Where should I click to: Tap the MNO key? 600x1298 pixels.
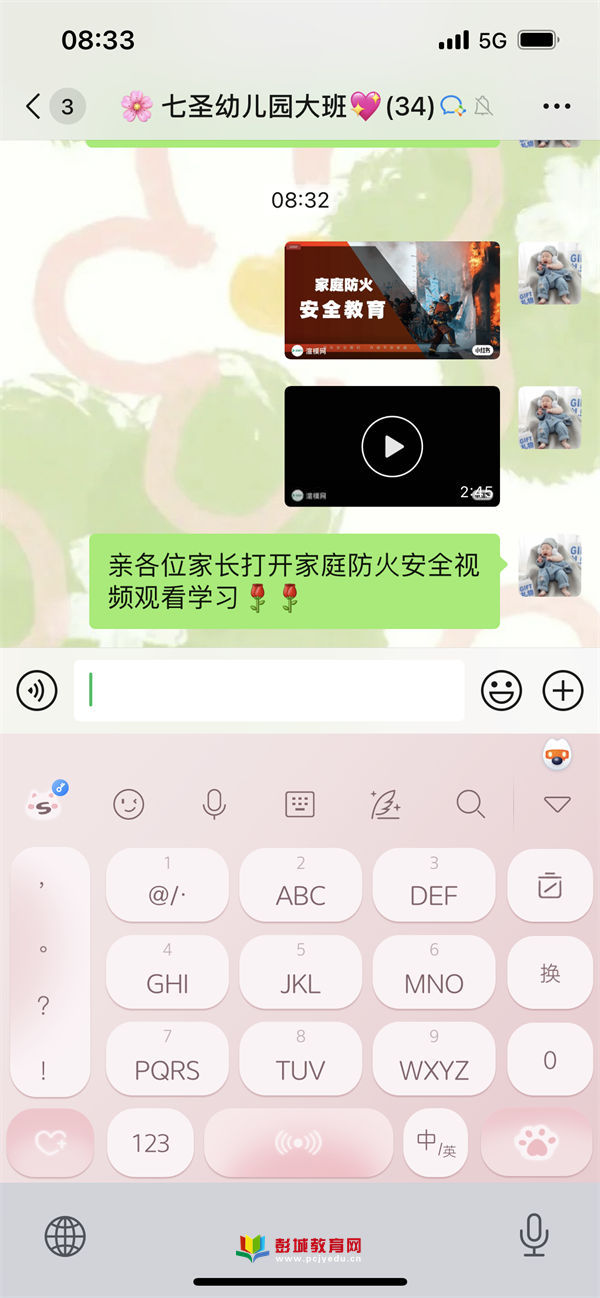(434, 973)
